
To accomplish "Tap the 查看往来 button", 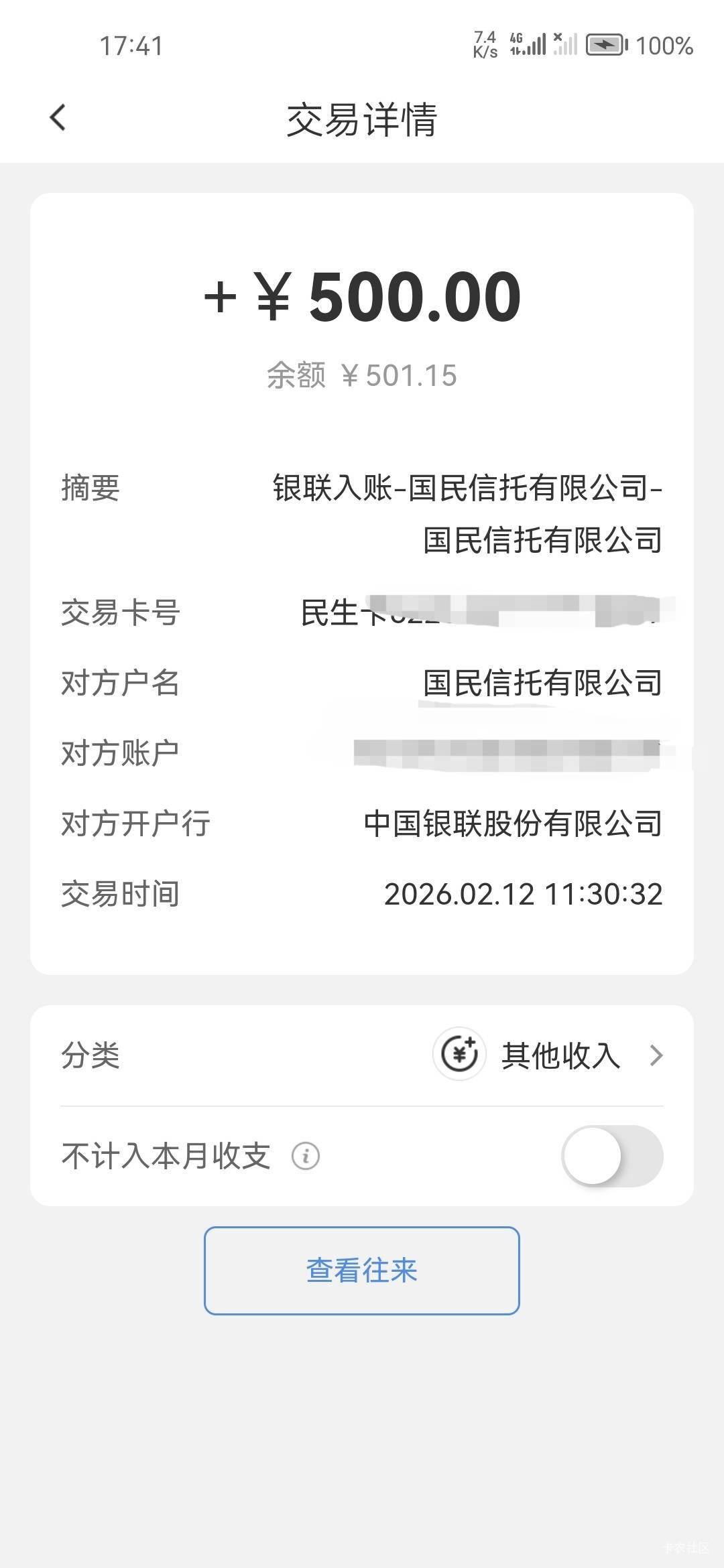I will point(362,1270).
